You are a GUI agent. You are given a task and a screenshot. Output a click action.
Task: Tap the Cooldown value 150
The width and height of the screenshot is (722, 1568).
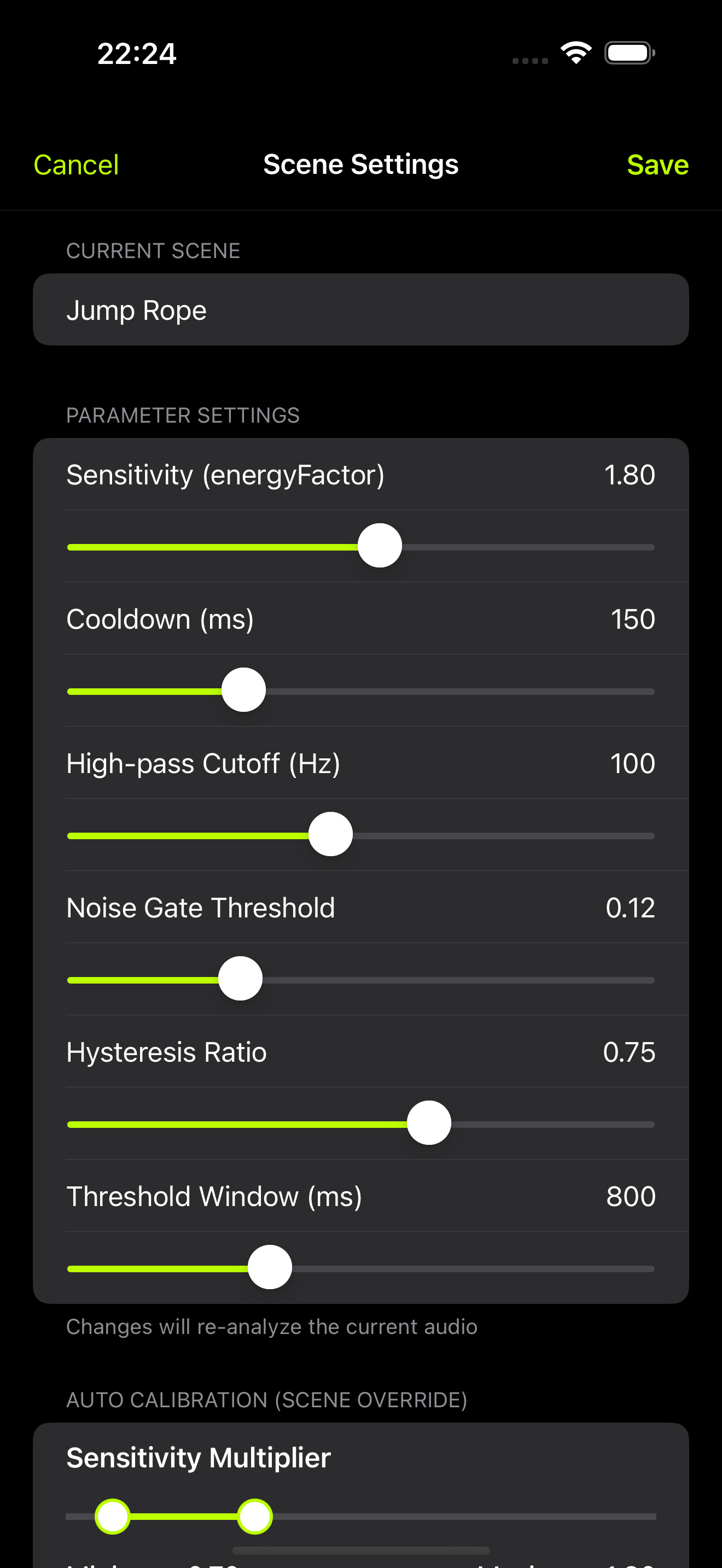point(632,618)
